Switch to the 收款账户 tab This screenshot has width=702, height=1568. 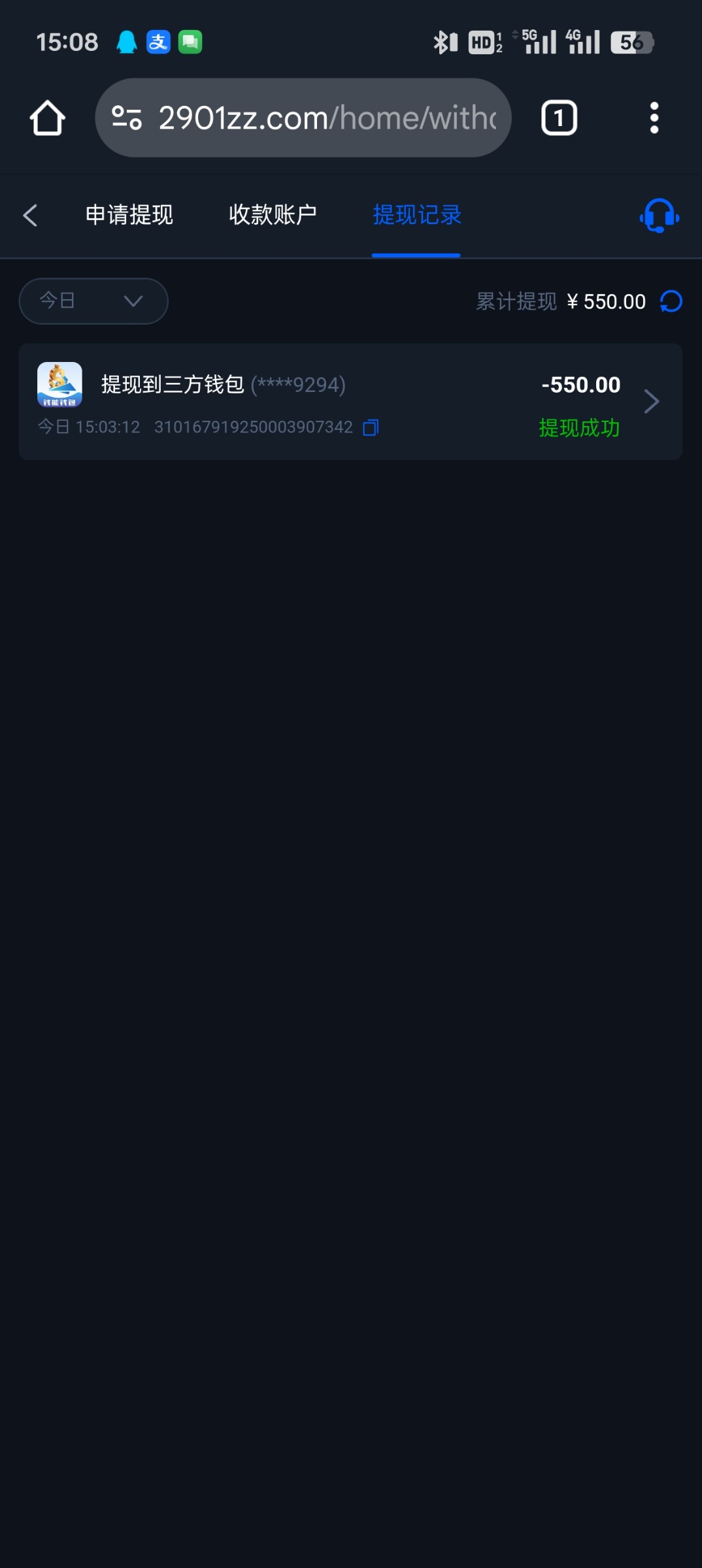click(x=273, y=215)
